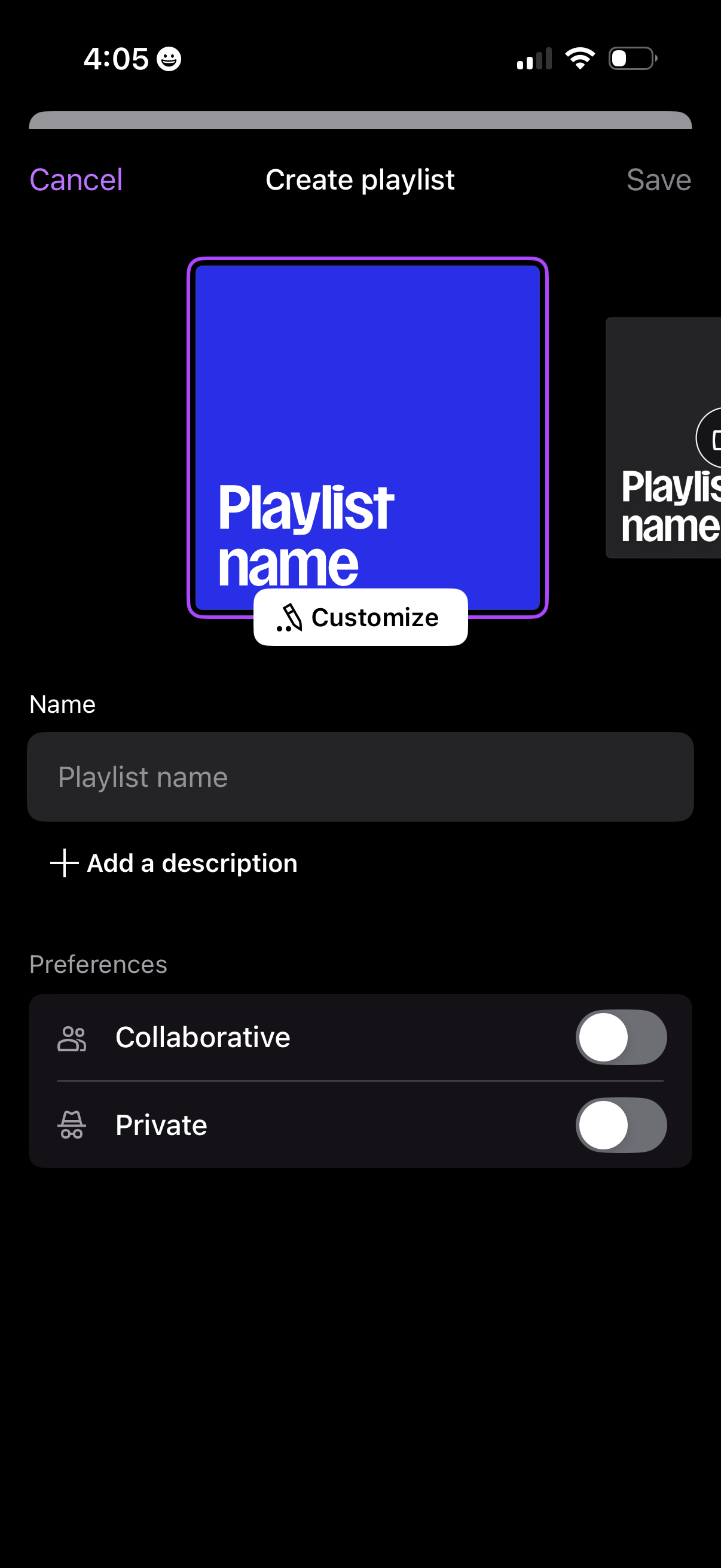Select the pencil icon on the Customize button
Screen dimensions: 721x1568
(x=289, y=617)
